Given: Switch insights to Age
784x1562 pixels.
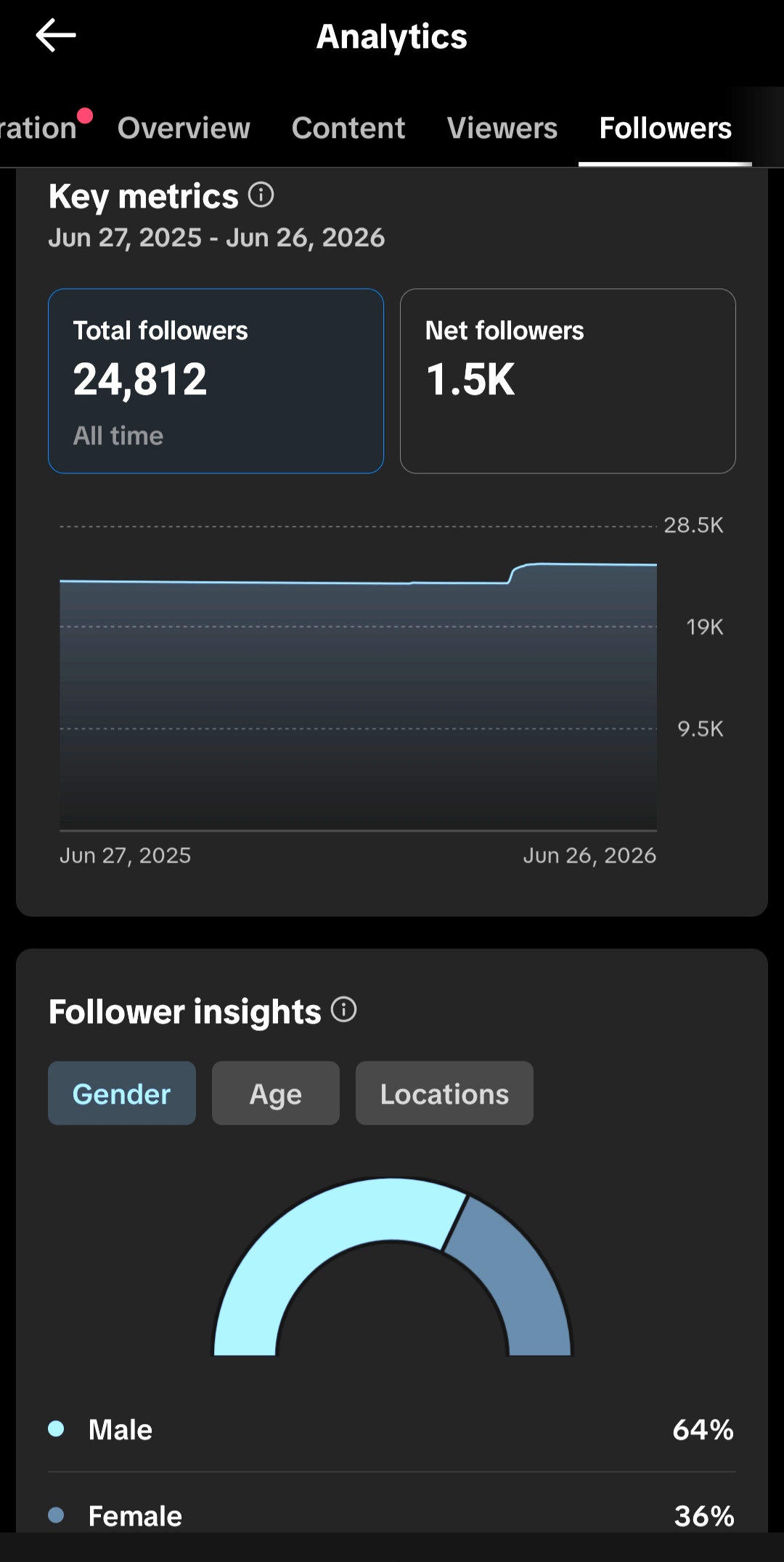Looking at the screenshot, I should point(276,1093).
